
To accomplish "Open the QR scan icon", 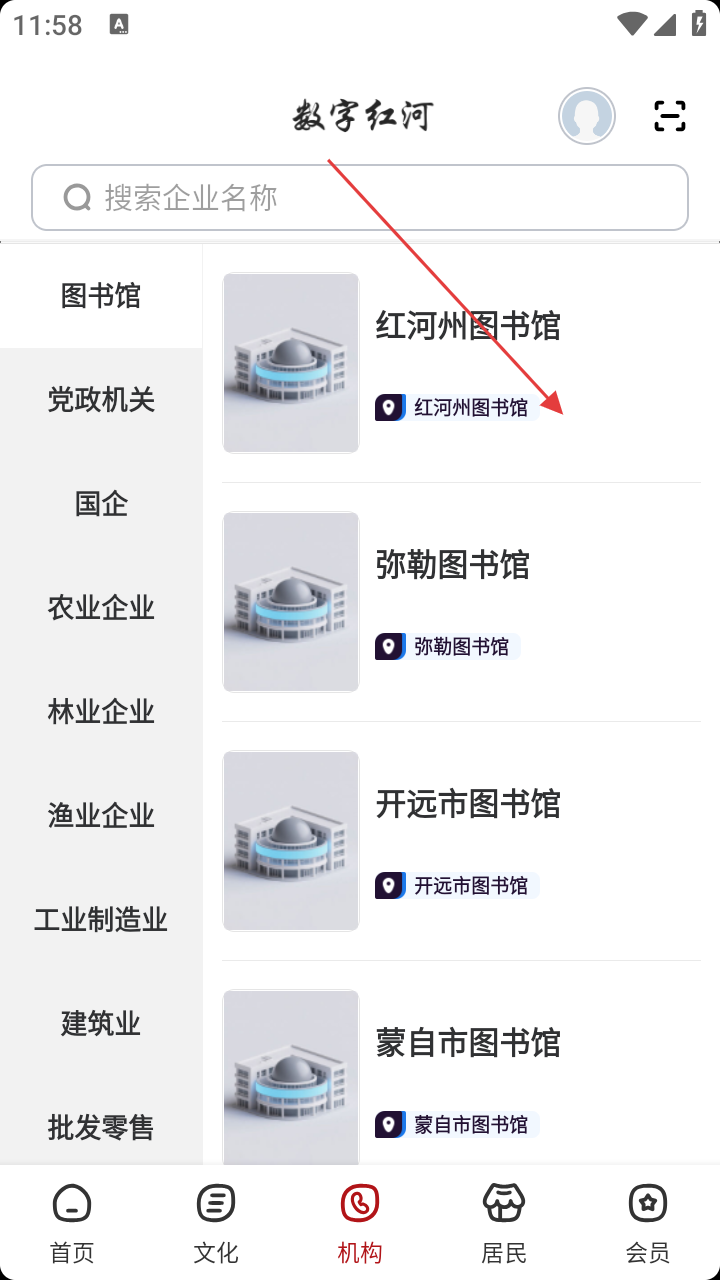I will [x=669, y=116].
